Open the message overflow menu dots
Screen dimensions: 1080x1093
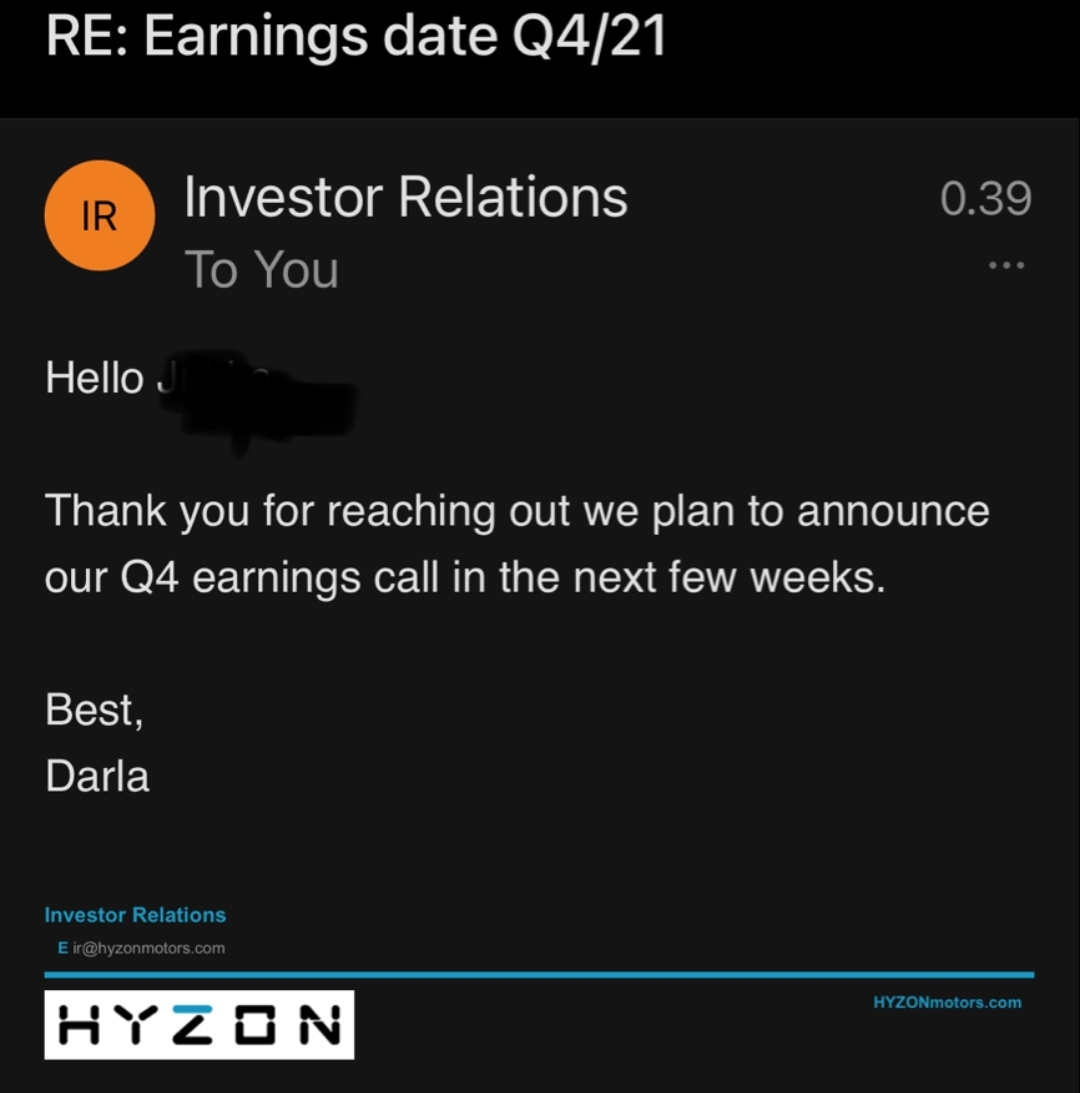1005,266
